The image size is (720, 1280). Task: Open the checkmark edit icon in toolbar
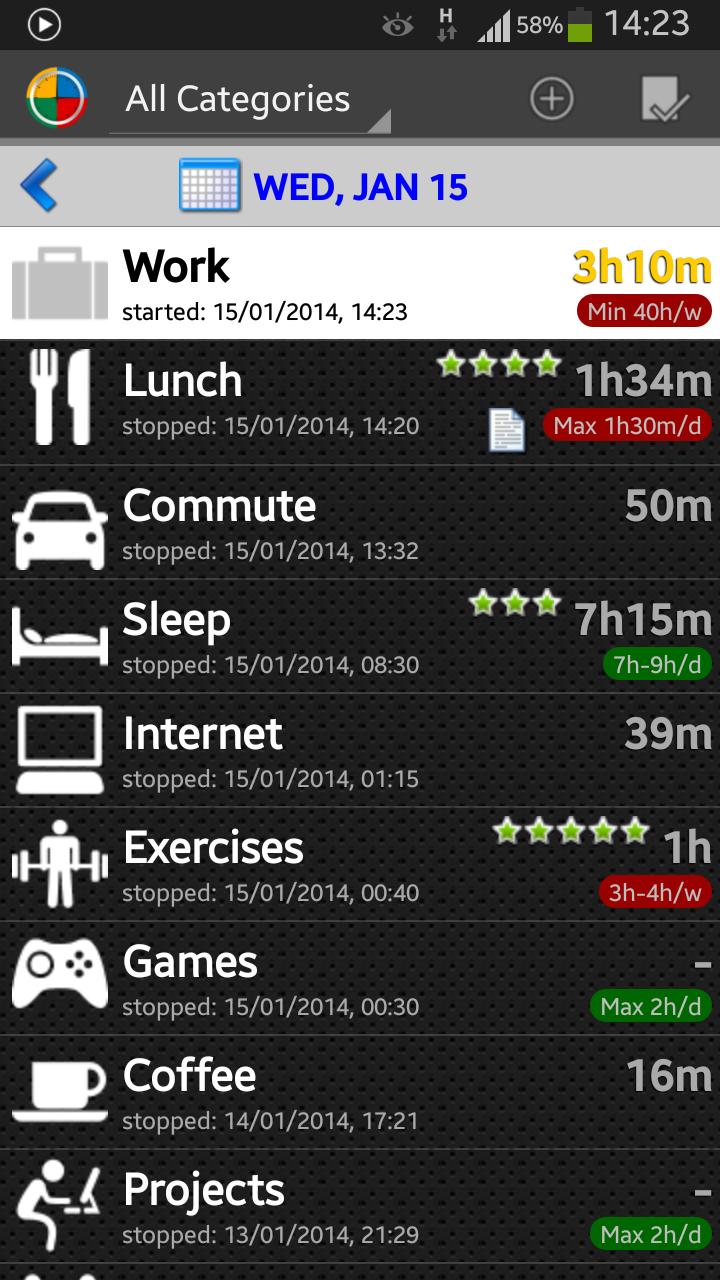click(x=665, y=100)
